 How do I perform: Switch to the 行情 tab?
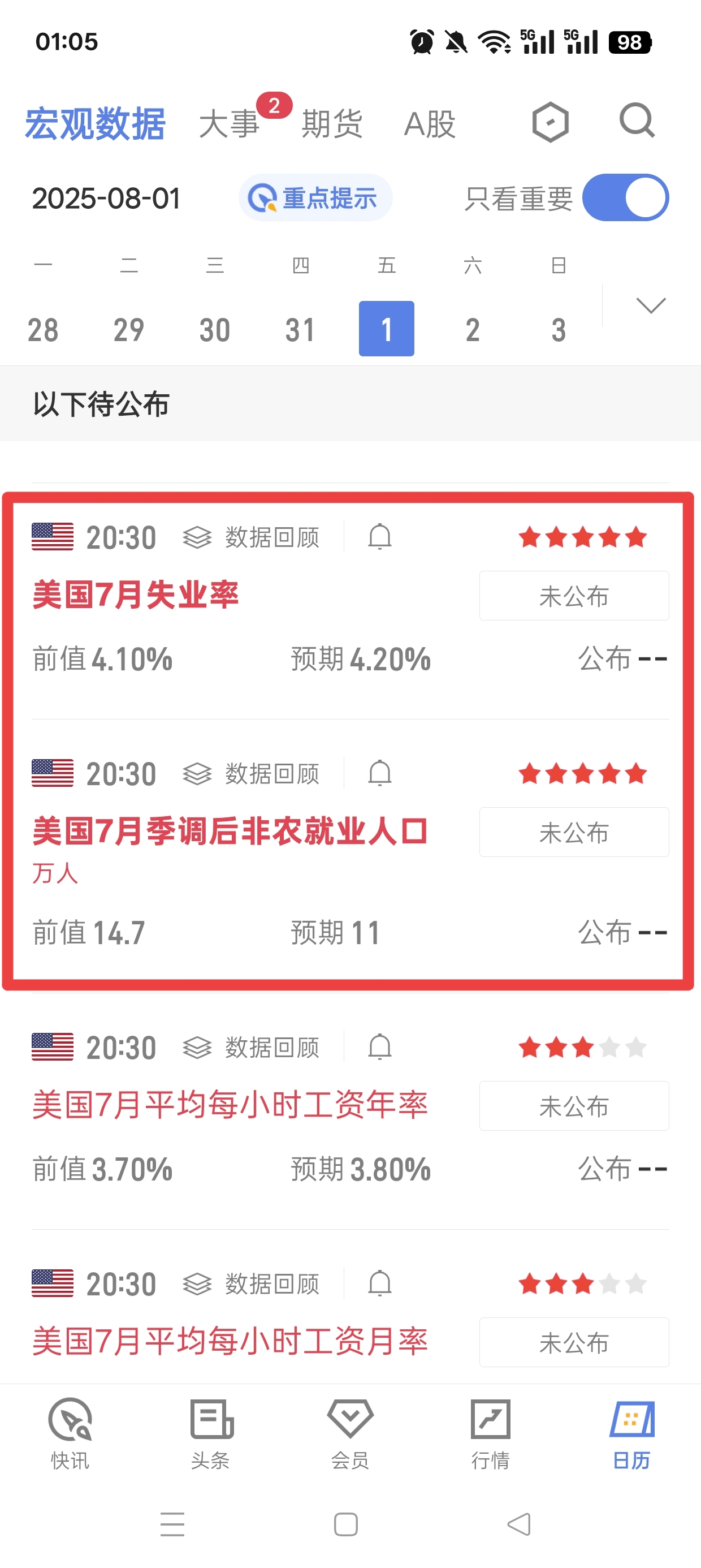[491, 1433]
